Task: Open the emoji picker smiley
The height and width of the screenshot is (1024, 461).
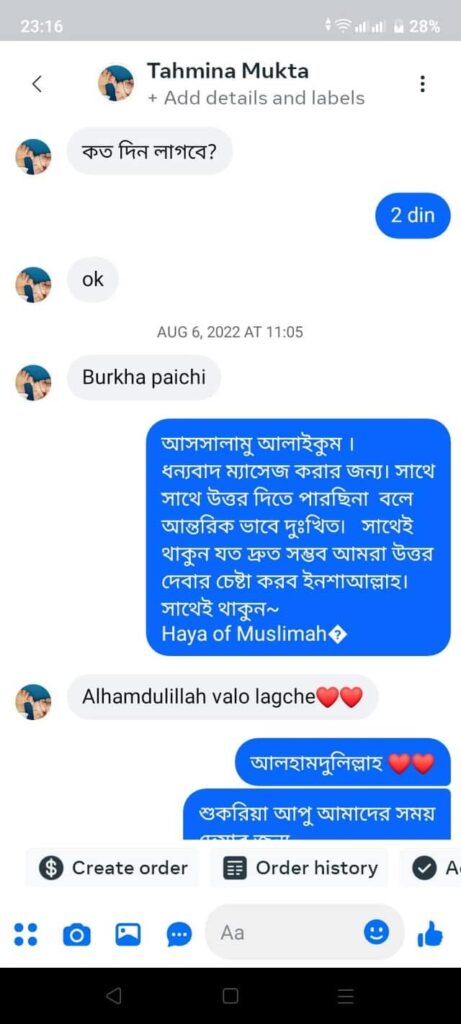Action: click(x=375, y=933)
